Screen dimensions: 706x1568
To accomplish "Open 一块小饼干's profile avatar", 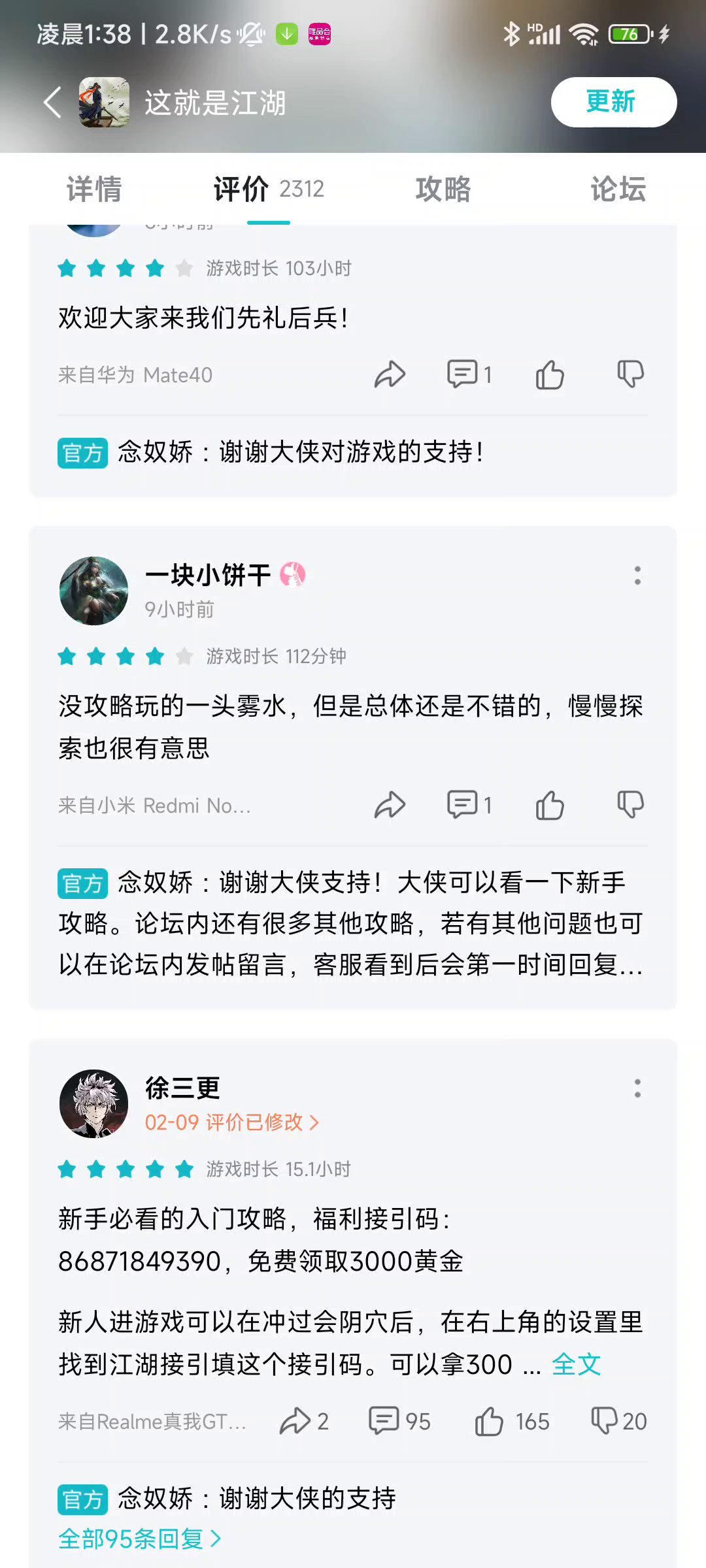I will point(94,591).
